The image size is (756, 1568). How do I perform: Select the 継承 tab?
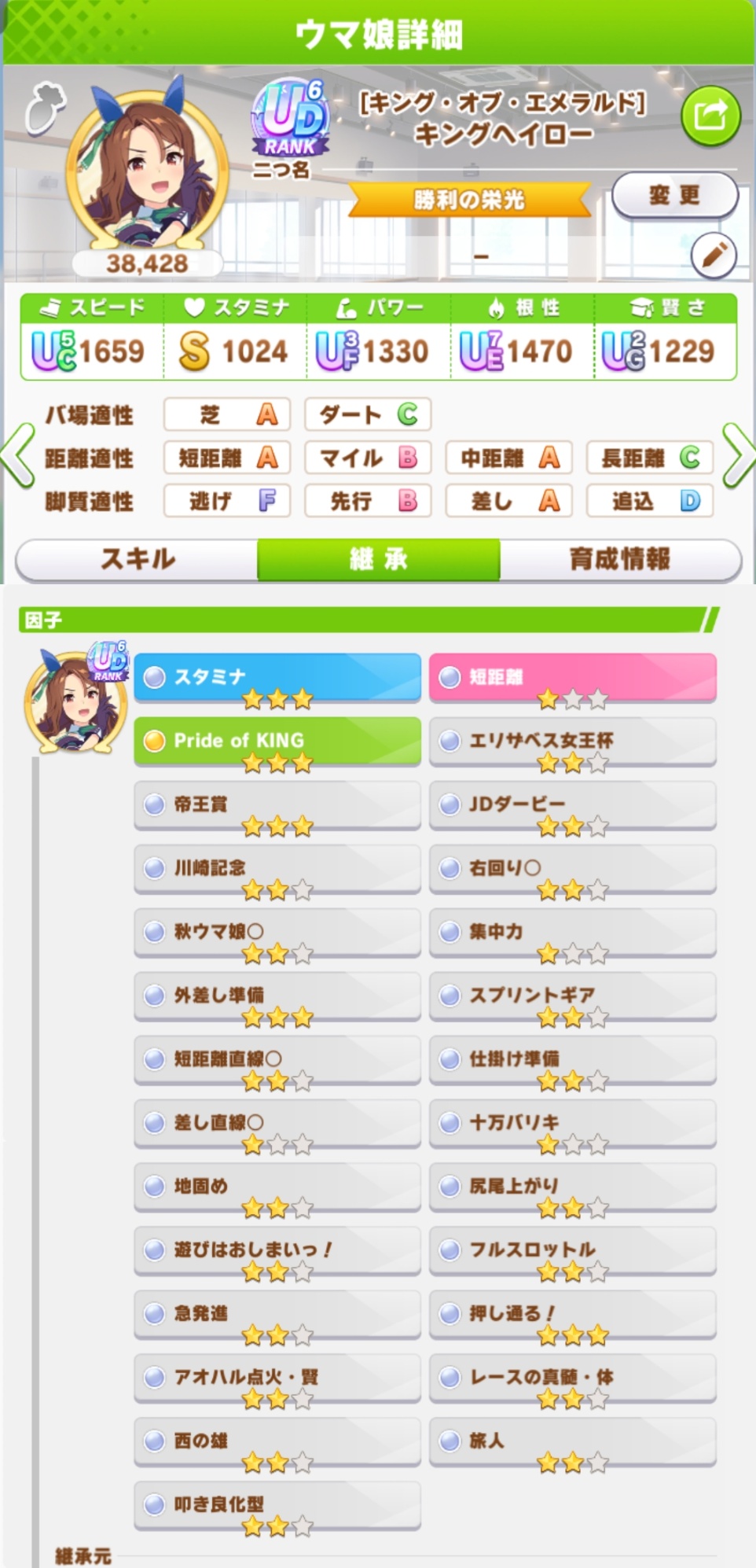(379, 559)
